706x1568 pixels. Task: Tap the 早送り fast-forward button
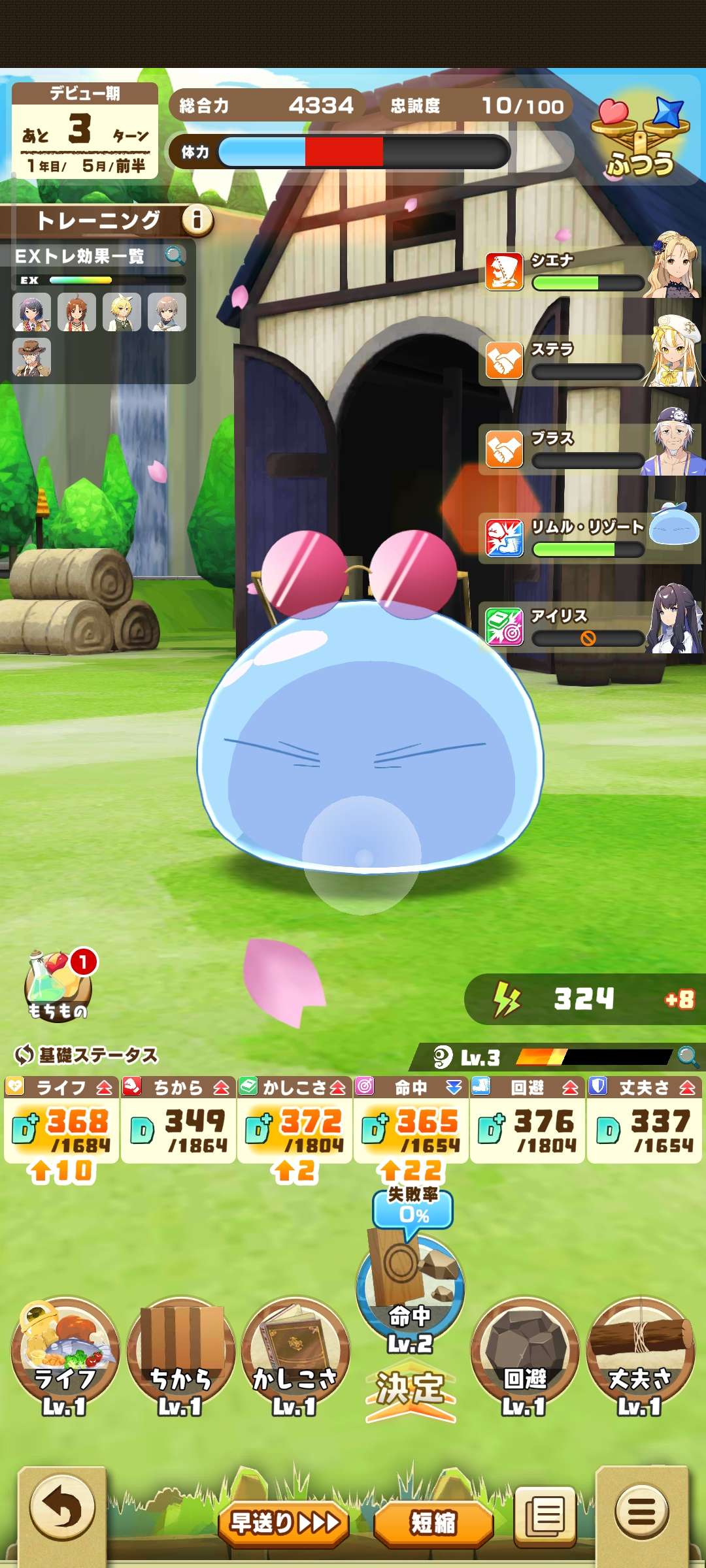[x=284, y=1523]
